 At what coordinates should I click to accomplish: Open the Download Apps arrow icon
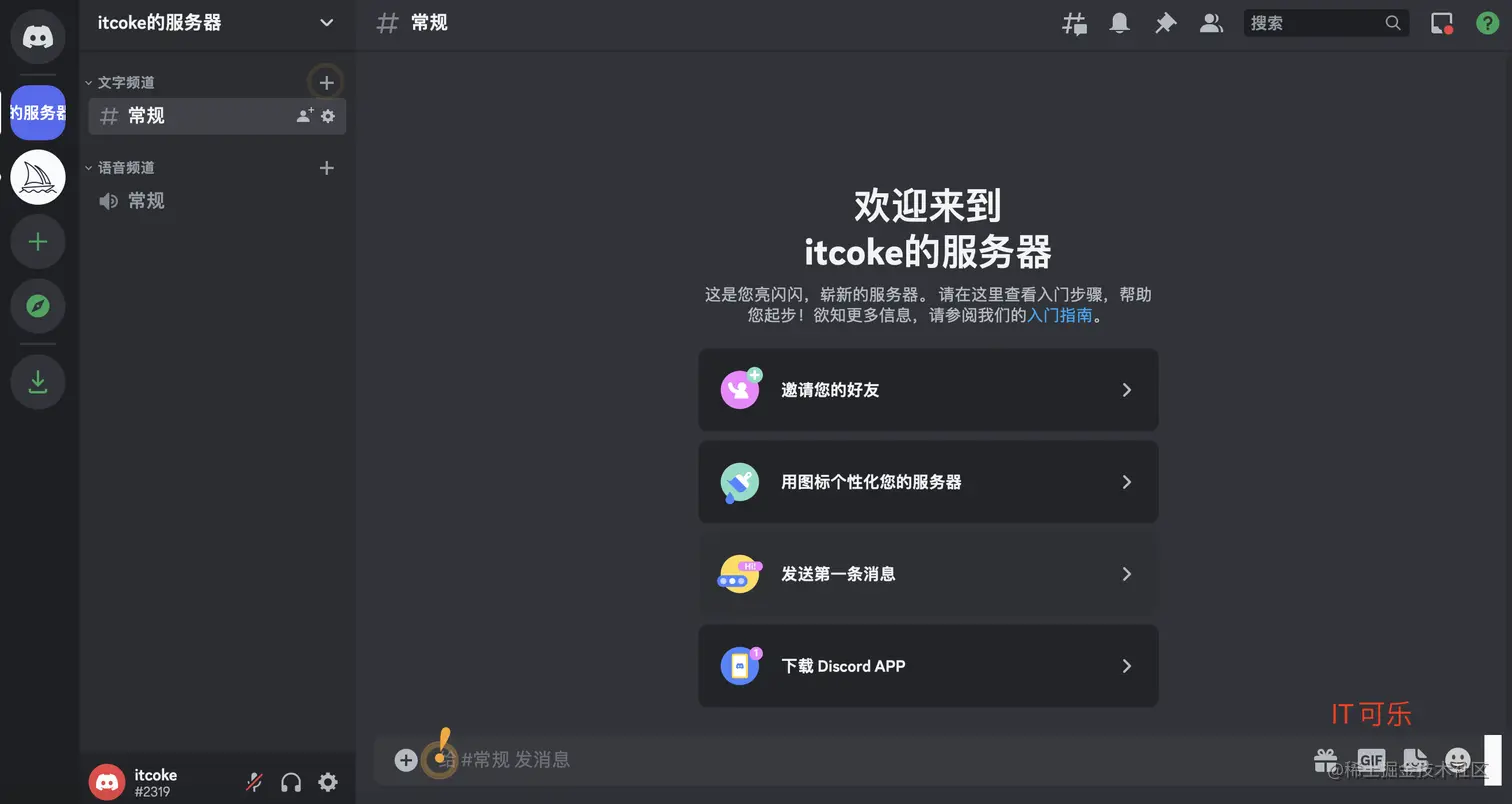(38, 382)
